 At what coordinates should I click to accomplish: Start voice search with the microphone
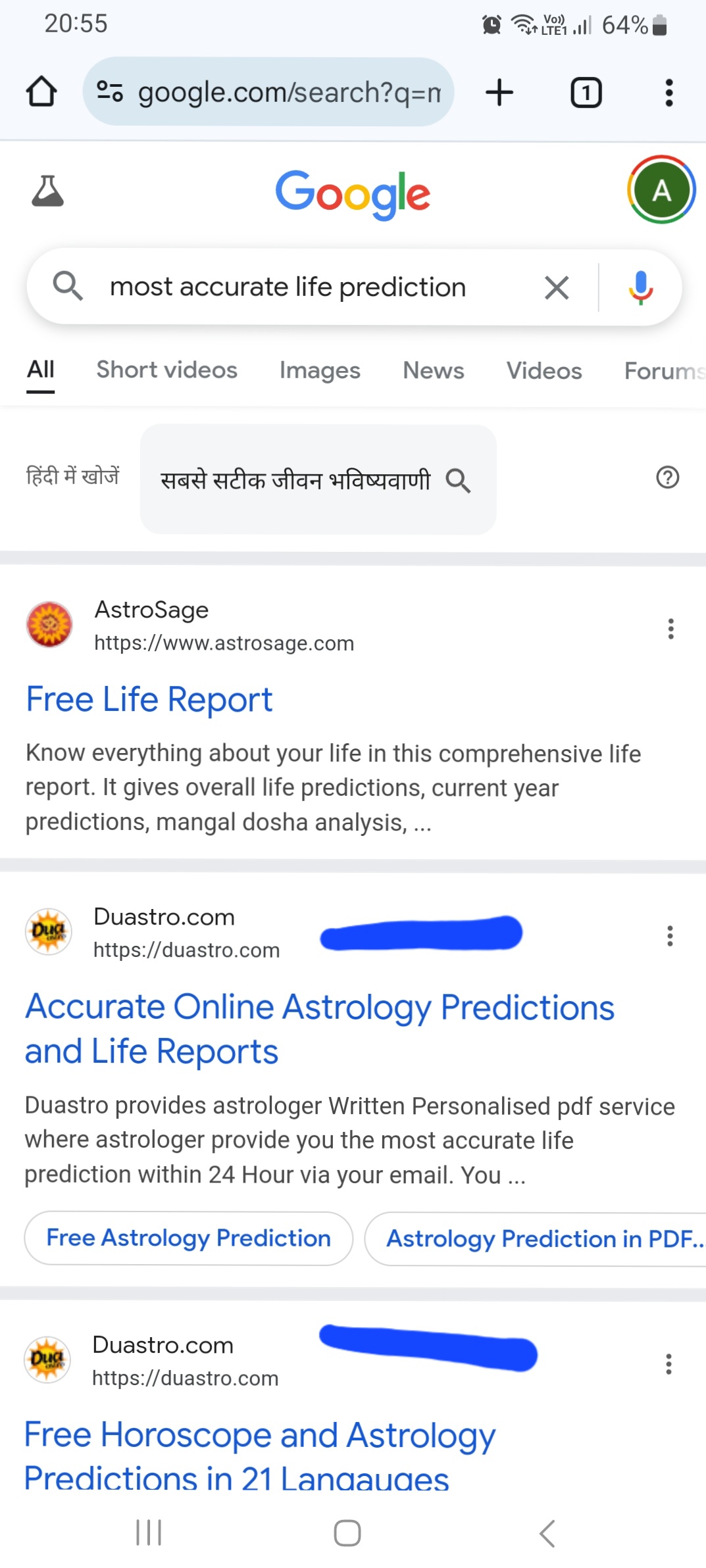click(640, 287)
